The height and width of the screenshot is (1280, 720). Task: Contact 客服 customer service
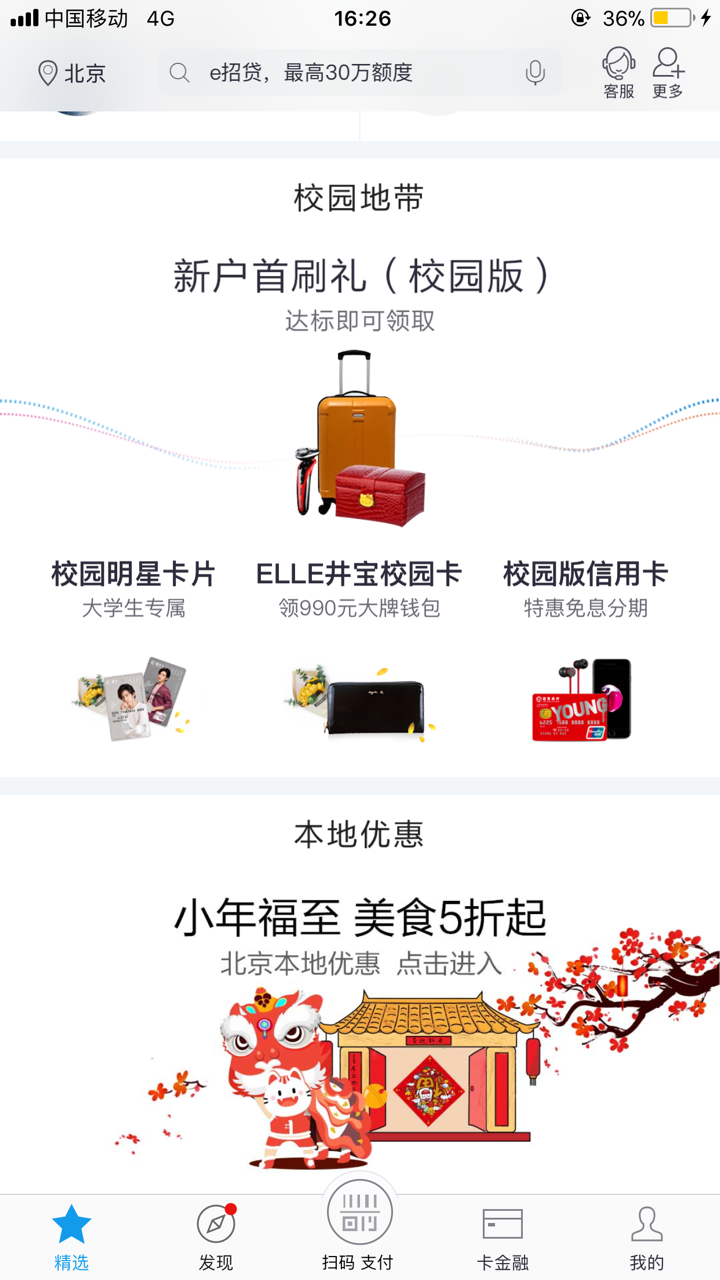619,73
